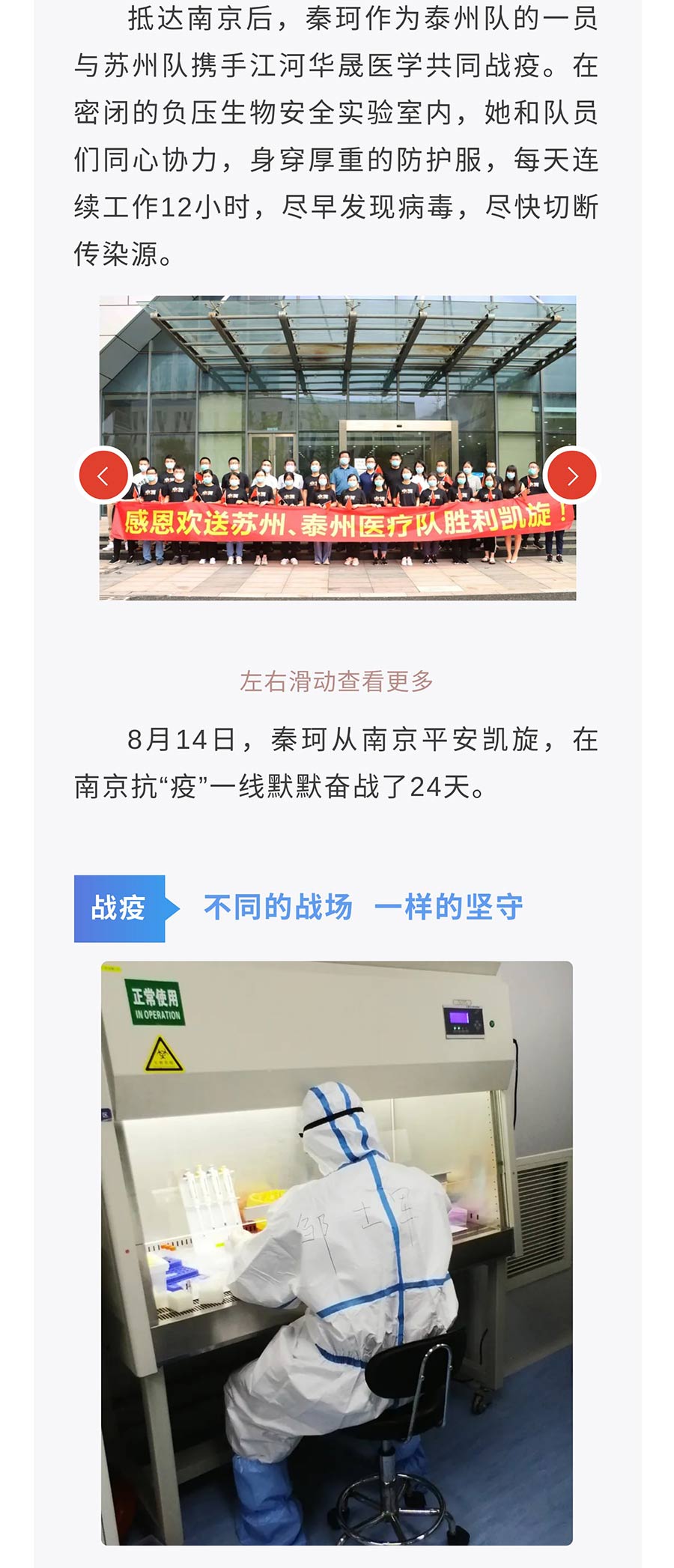
Task: Go to the next carousel photo
Action: pos(572,475)
